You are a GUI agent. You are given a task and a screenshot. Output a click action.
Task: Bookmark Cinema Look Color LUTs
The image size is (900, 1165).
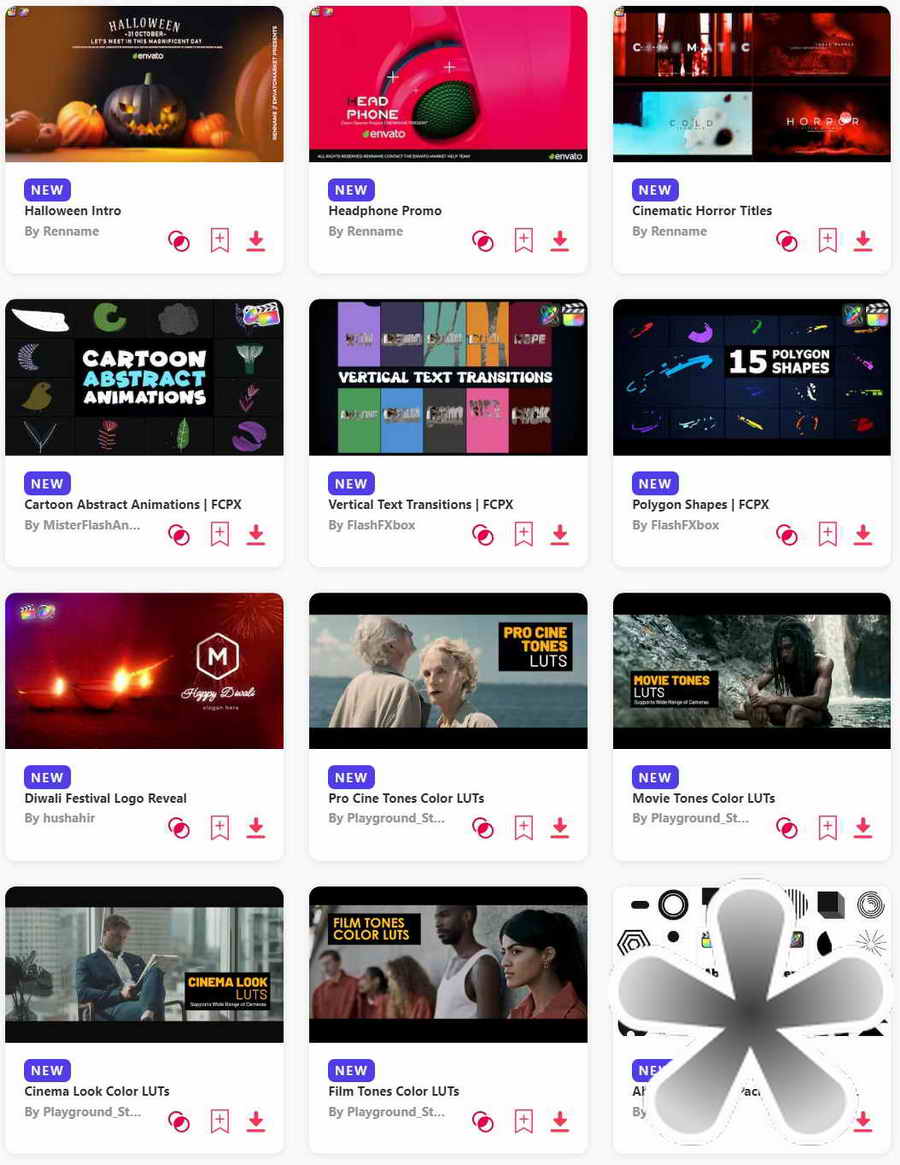point(219,1121)
